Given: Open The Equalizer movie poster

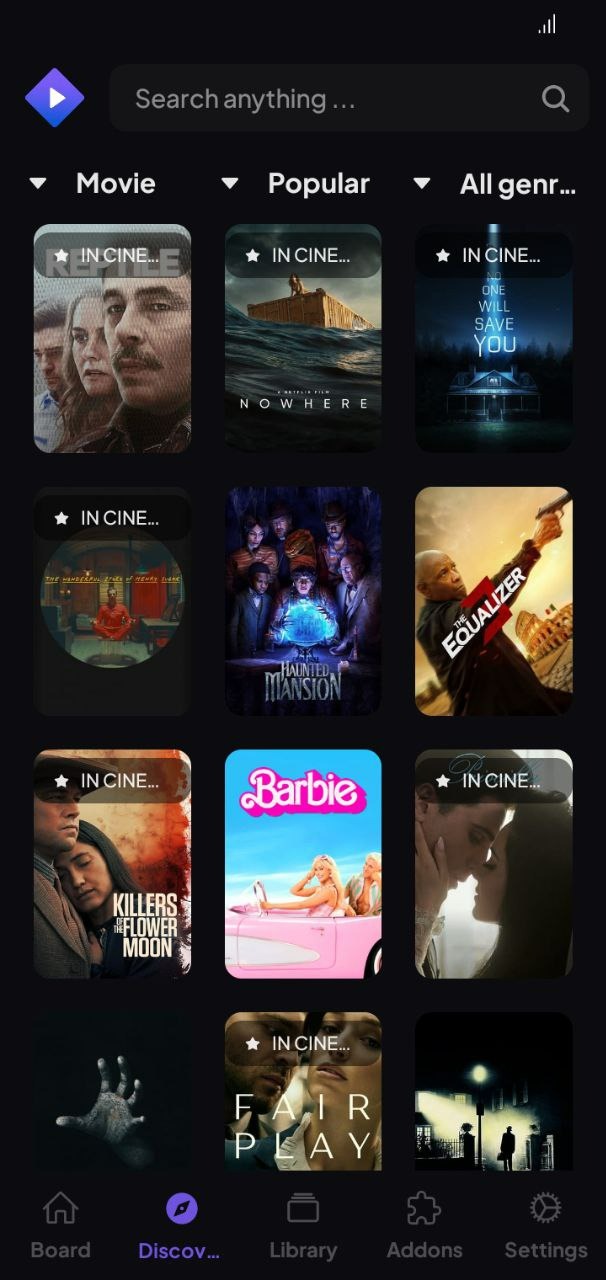Looking at the screenshot, I should (x=494, y=601).
